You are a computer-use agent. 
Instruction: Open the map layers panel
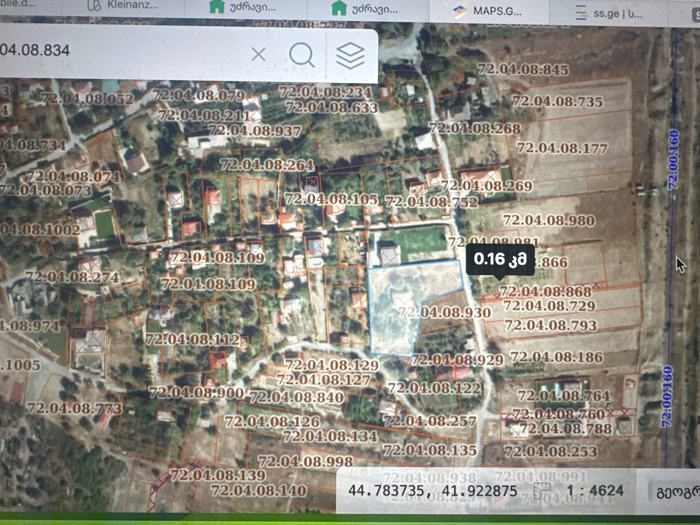pos(350,55)
